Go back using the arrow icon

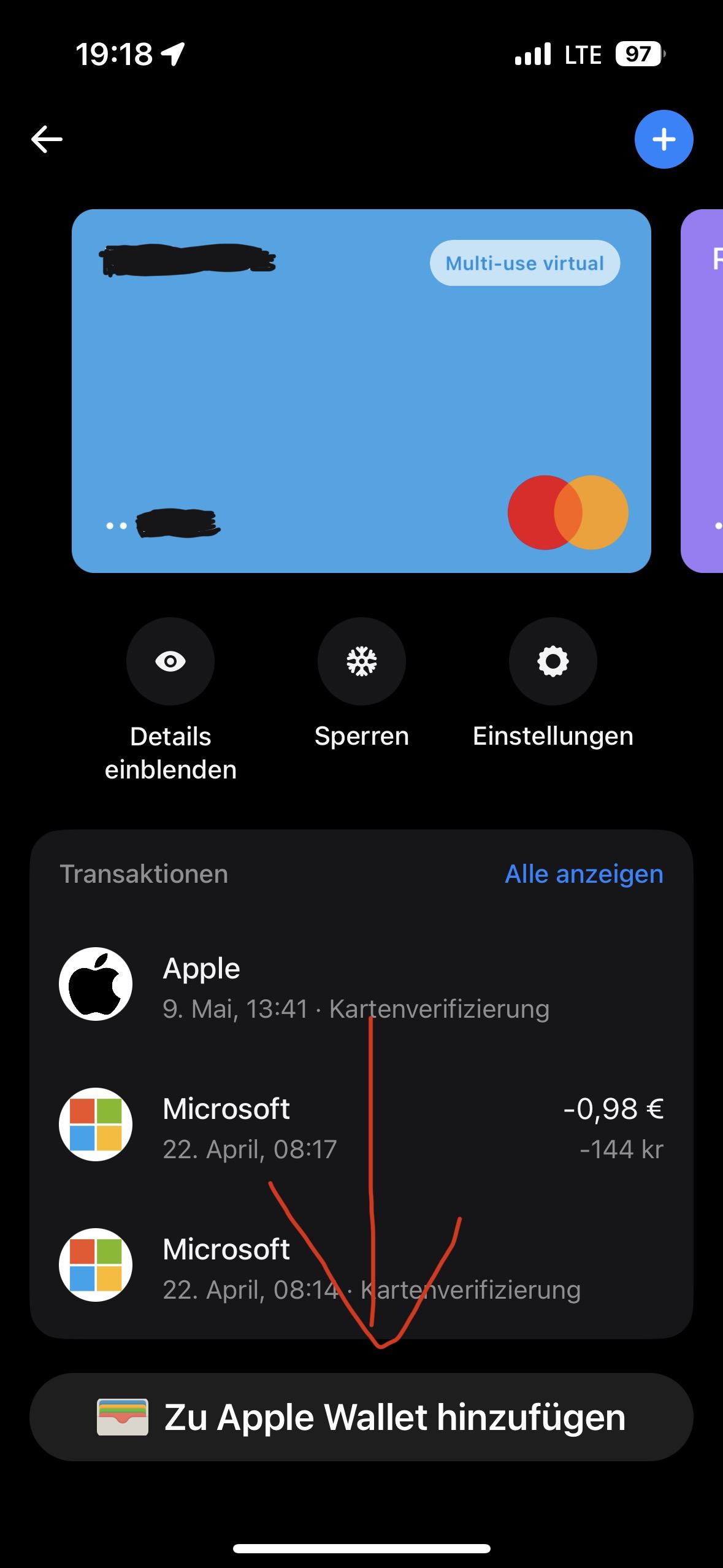point(47,139)
